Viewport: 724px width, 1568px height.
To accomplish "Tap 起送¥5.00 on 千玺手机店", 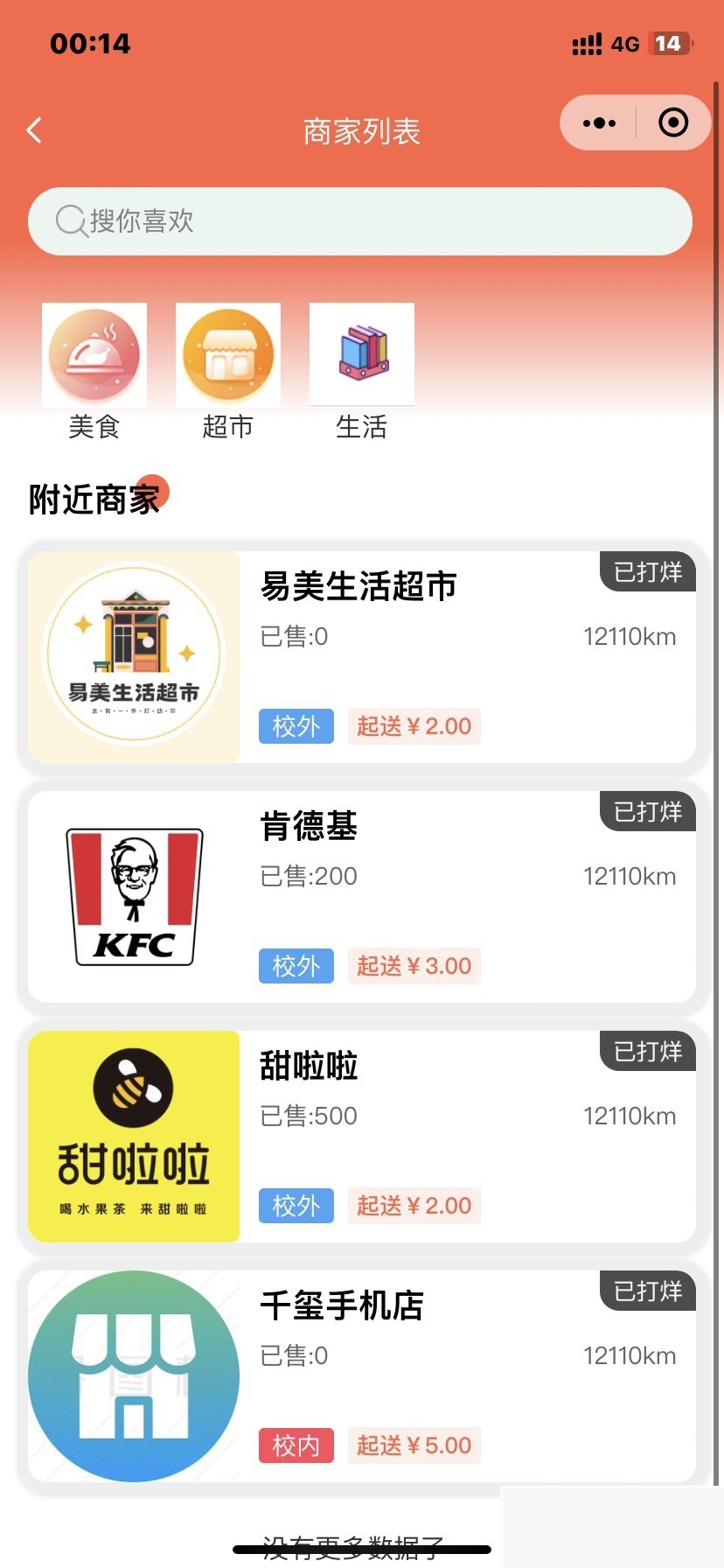I will (414, 1445).
